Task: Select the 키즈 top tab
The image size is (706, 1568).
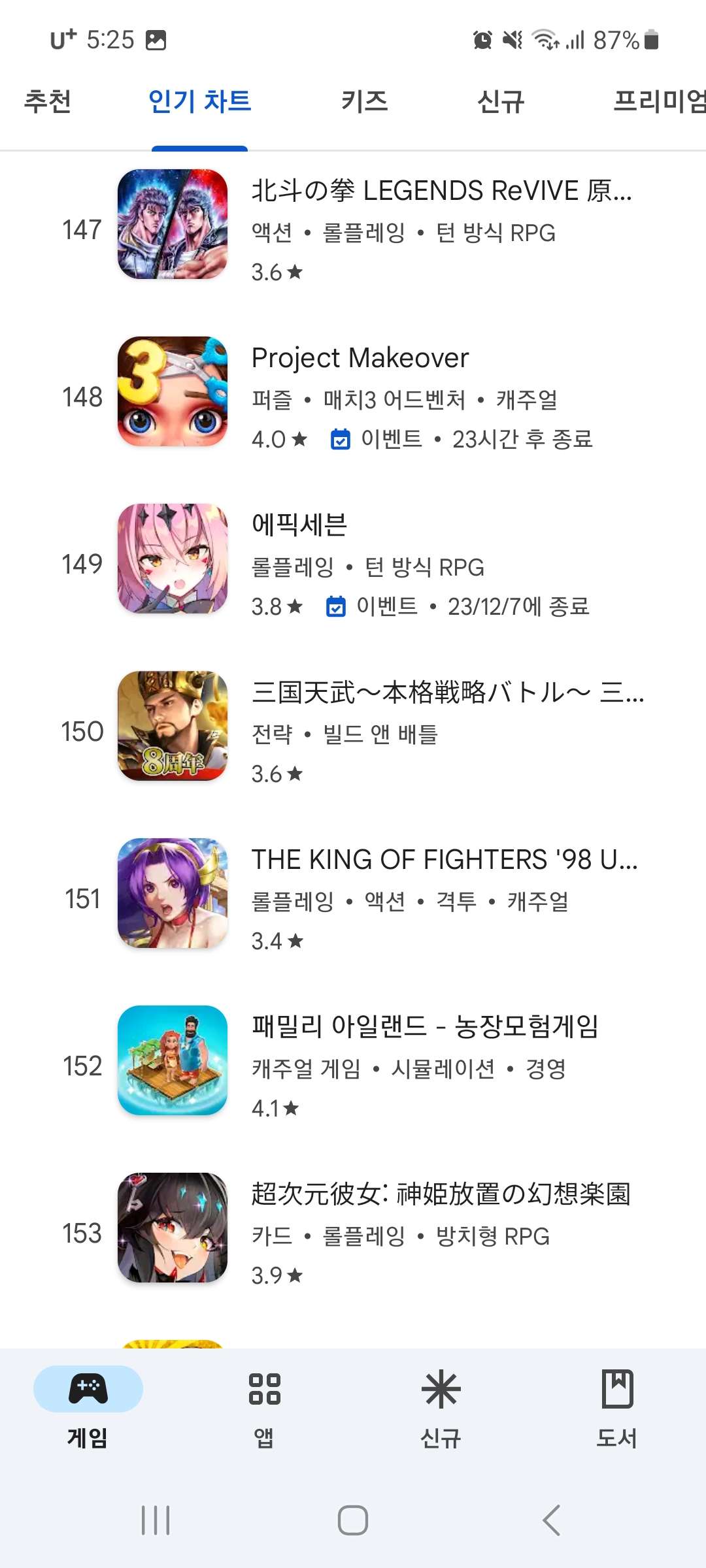Action: (x=364, y=101)
